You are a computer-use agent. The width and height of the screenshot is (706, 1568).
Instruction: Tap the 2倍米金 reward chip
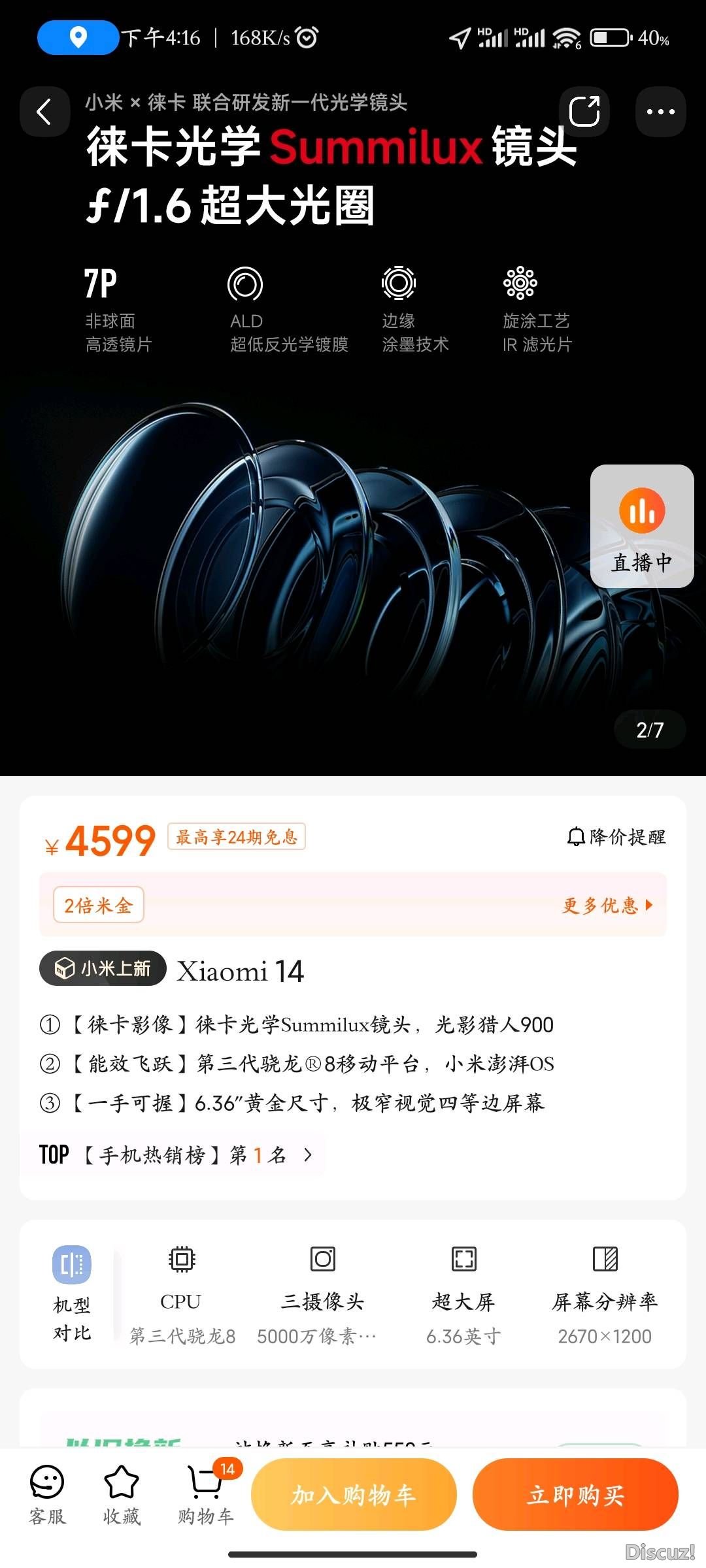pos(99,906)
